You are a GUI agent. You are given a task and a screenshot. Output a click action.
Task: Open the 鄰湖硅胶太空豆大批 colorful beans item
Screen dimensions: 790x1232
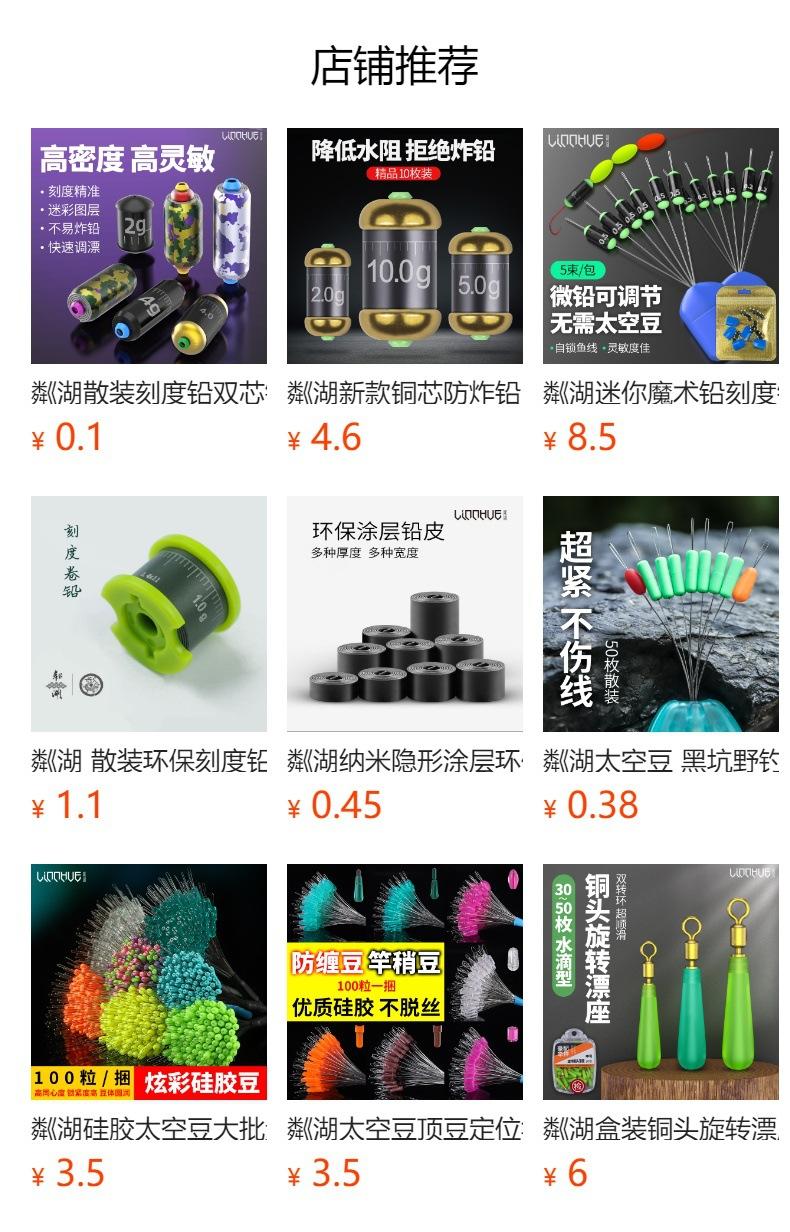point(149,982)
